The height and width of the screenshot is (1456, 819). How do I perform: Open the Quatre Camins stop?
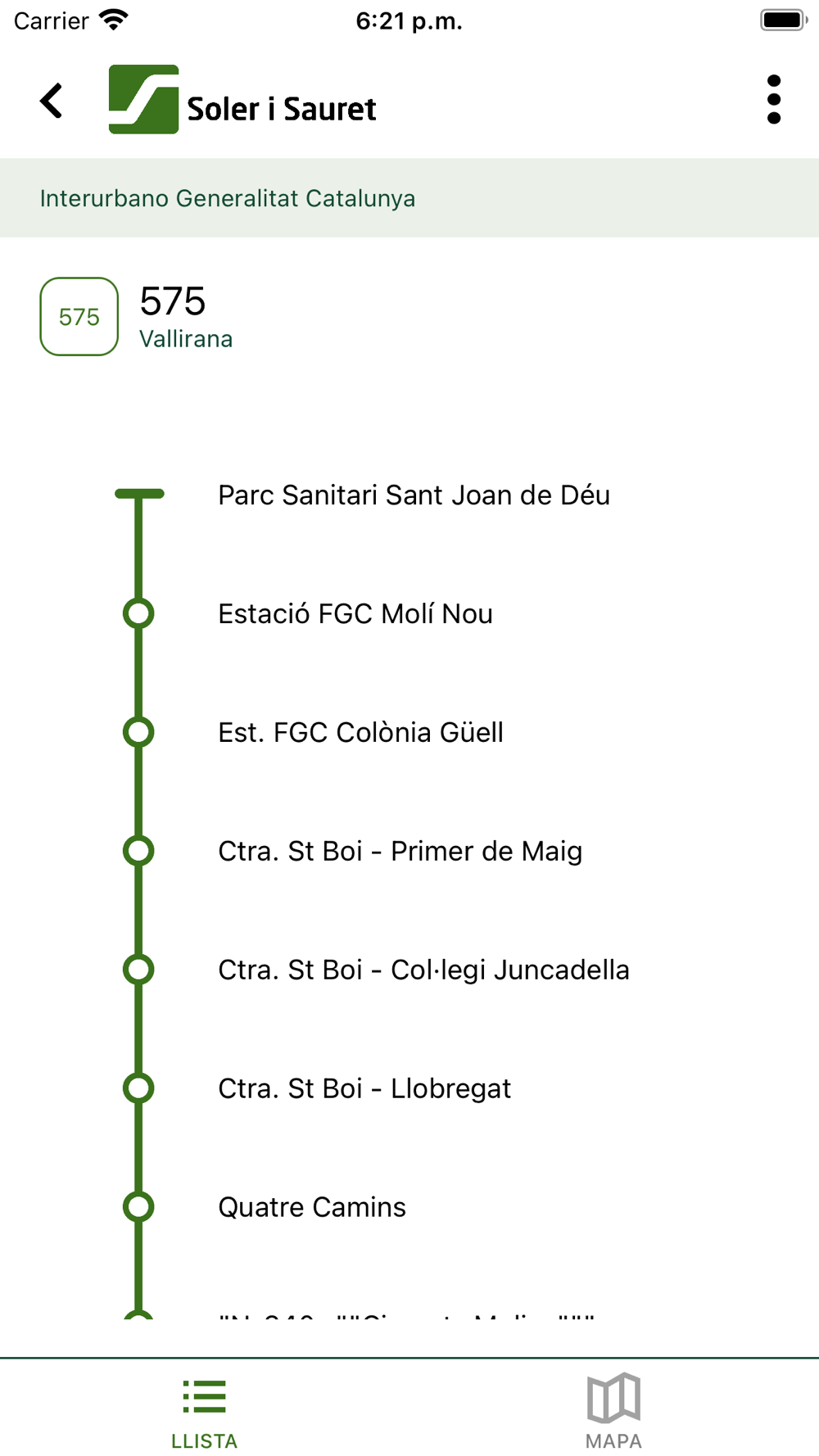(312, 1208)
